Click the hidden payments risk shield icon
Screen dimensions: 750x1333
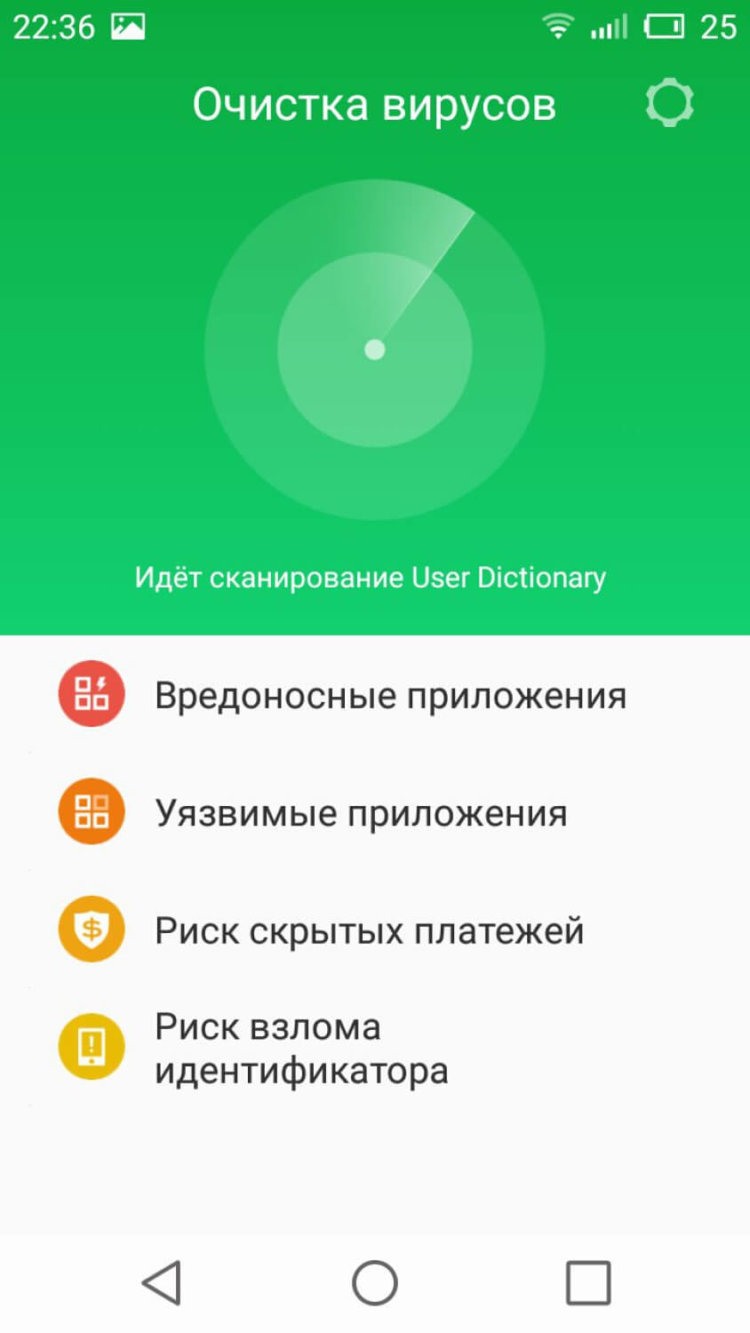(x=91, y=929)
